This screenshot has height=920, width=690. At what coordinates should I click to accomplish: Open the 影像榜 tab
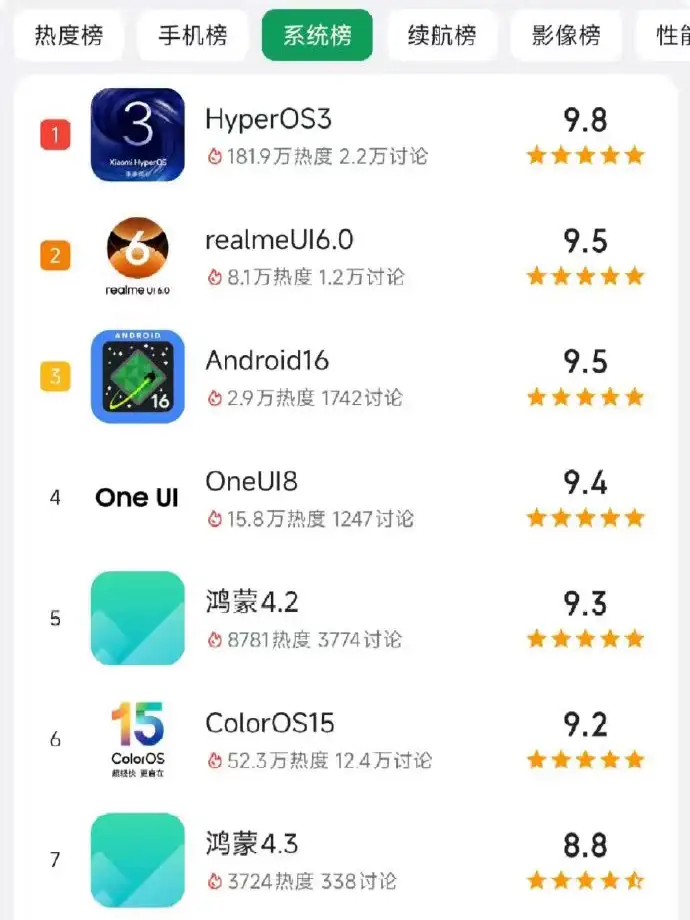[x=566, y=36]
